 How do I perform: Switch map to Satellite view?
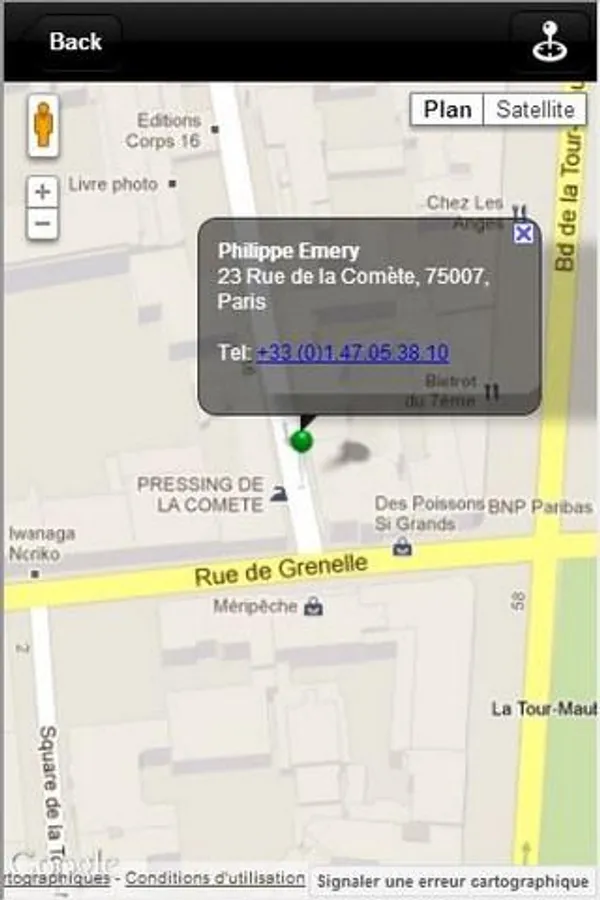coord(535,109)
